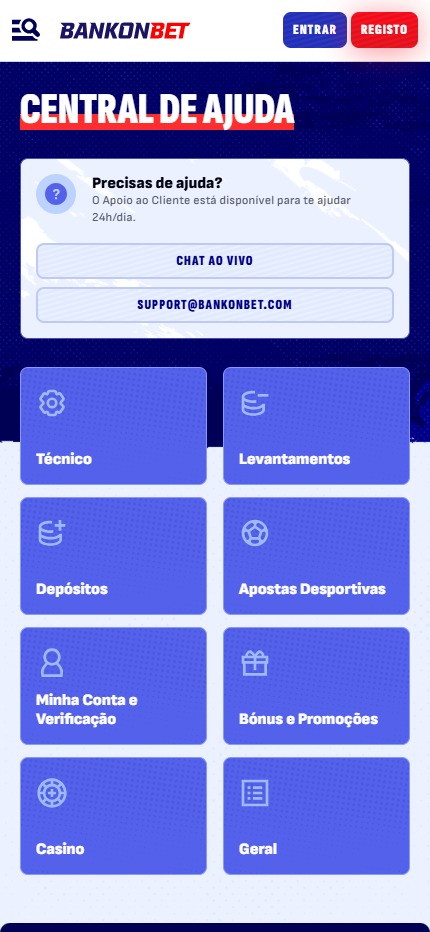Screen dimensions: 430x932
Task: Open the Levantamentos help category
Action: tap(316, 426)
